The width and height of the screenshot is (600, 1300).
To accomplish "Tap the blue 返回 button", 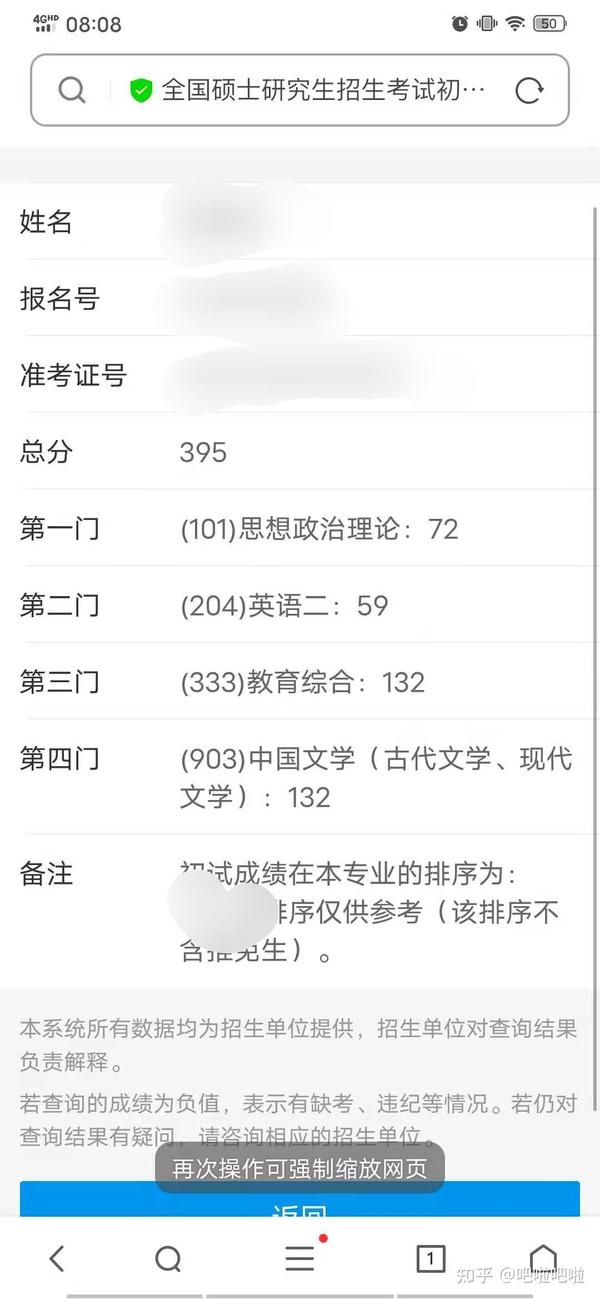I will click(300, 1200).
